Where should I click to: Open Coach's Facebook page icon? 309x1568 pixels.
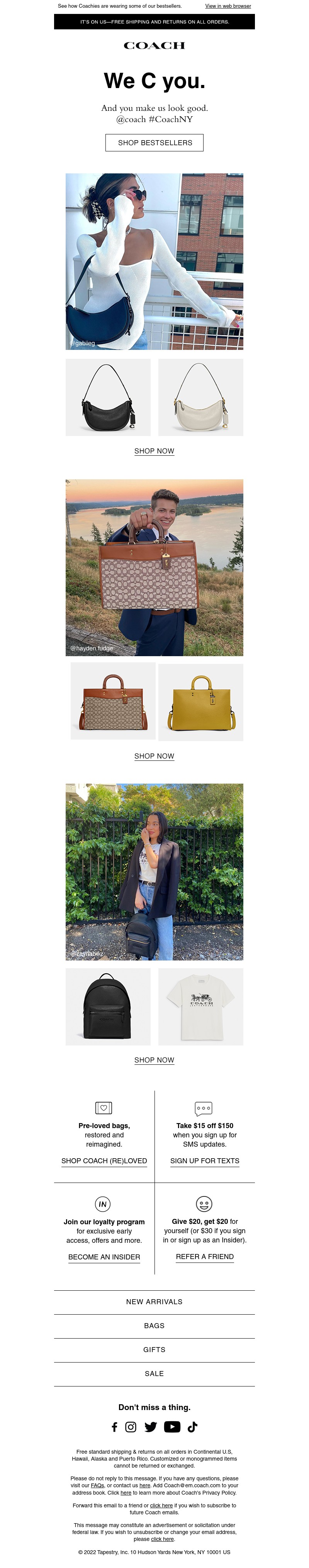[114, 1427]
